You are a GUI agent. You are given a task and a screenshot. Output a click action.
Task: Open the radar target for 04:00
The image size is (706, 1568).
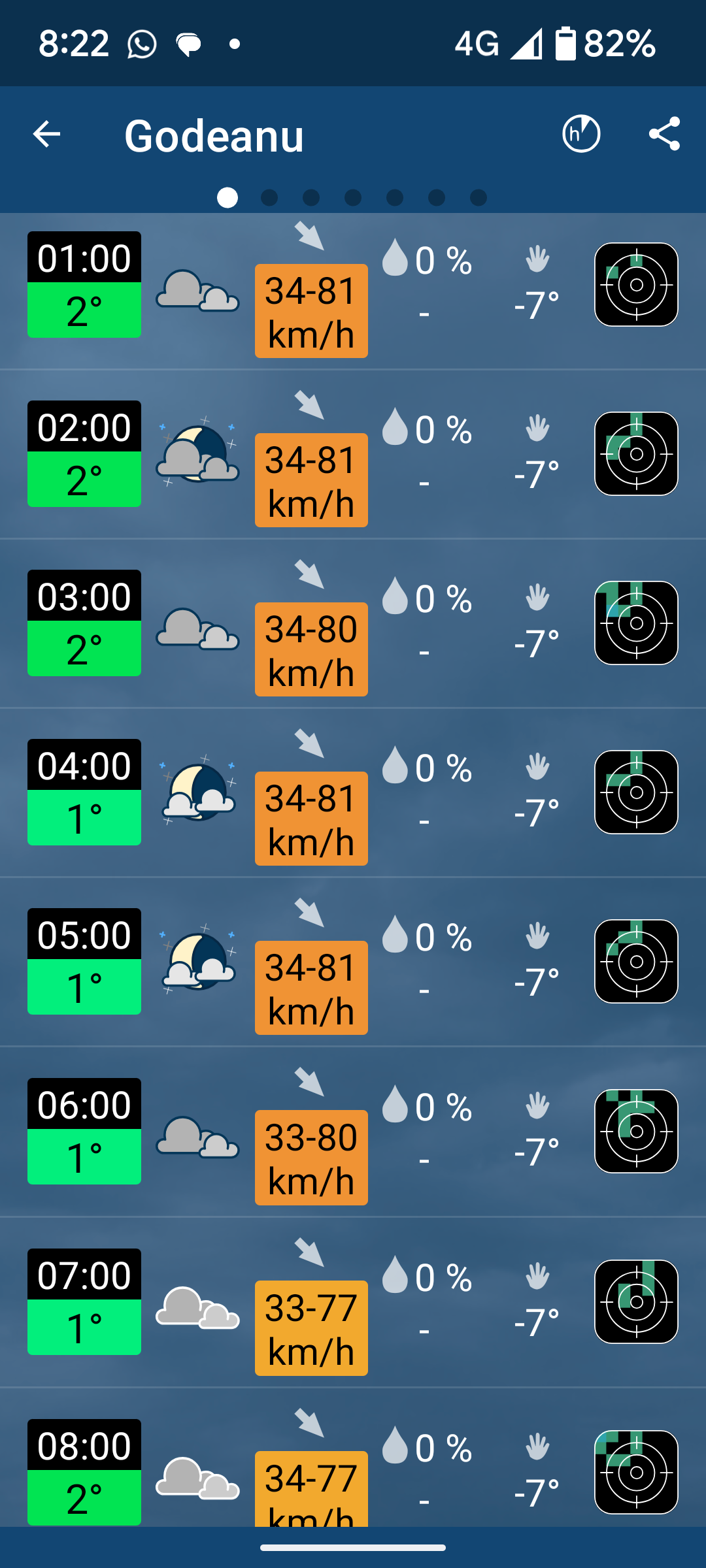tap(636, 792)
